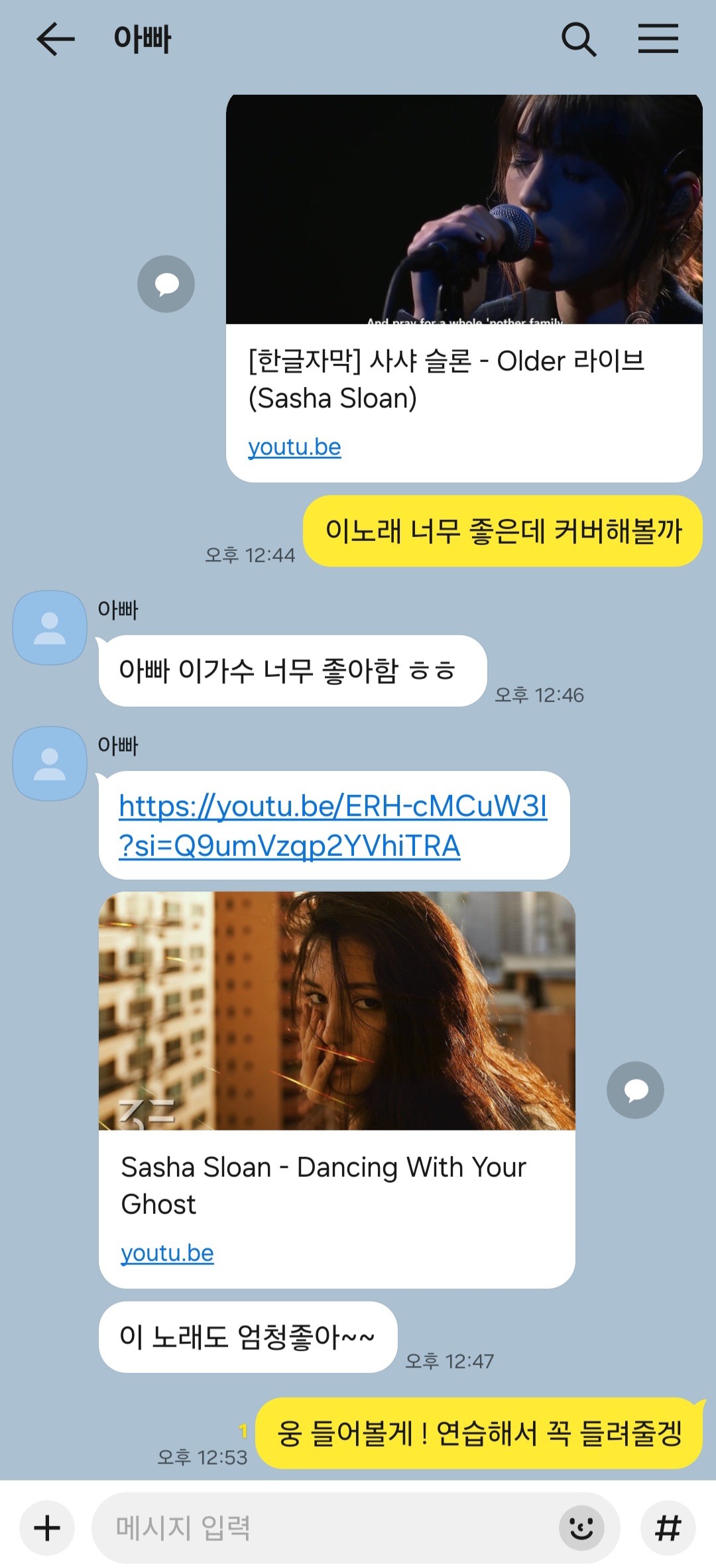Open the plus attachment menu
The height and width of the screenshot is (1568, 716).
[x=47, y=1528]
